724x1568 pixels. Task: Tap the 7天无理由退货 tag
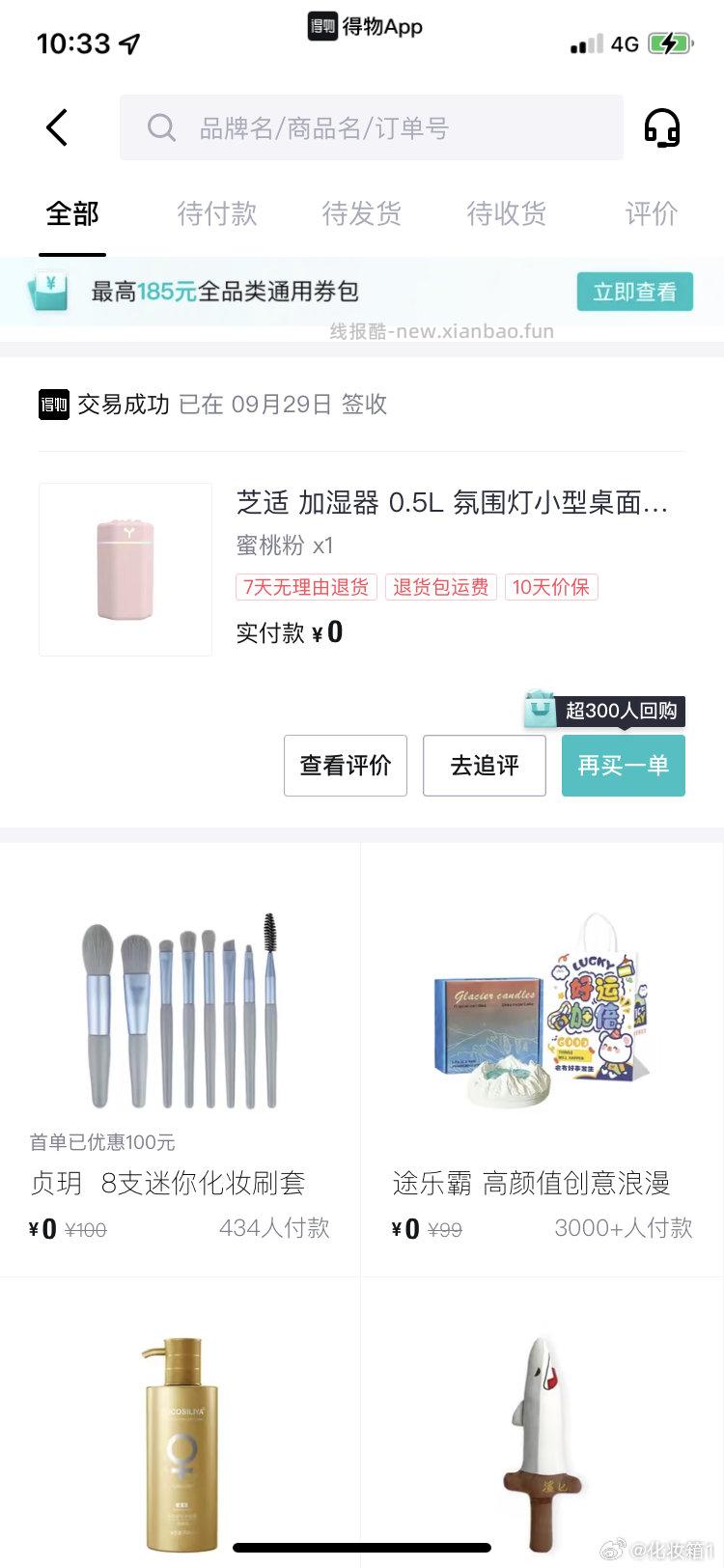[306, 587]
